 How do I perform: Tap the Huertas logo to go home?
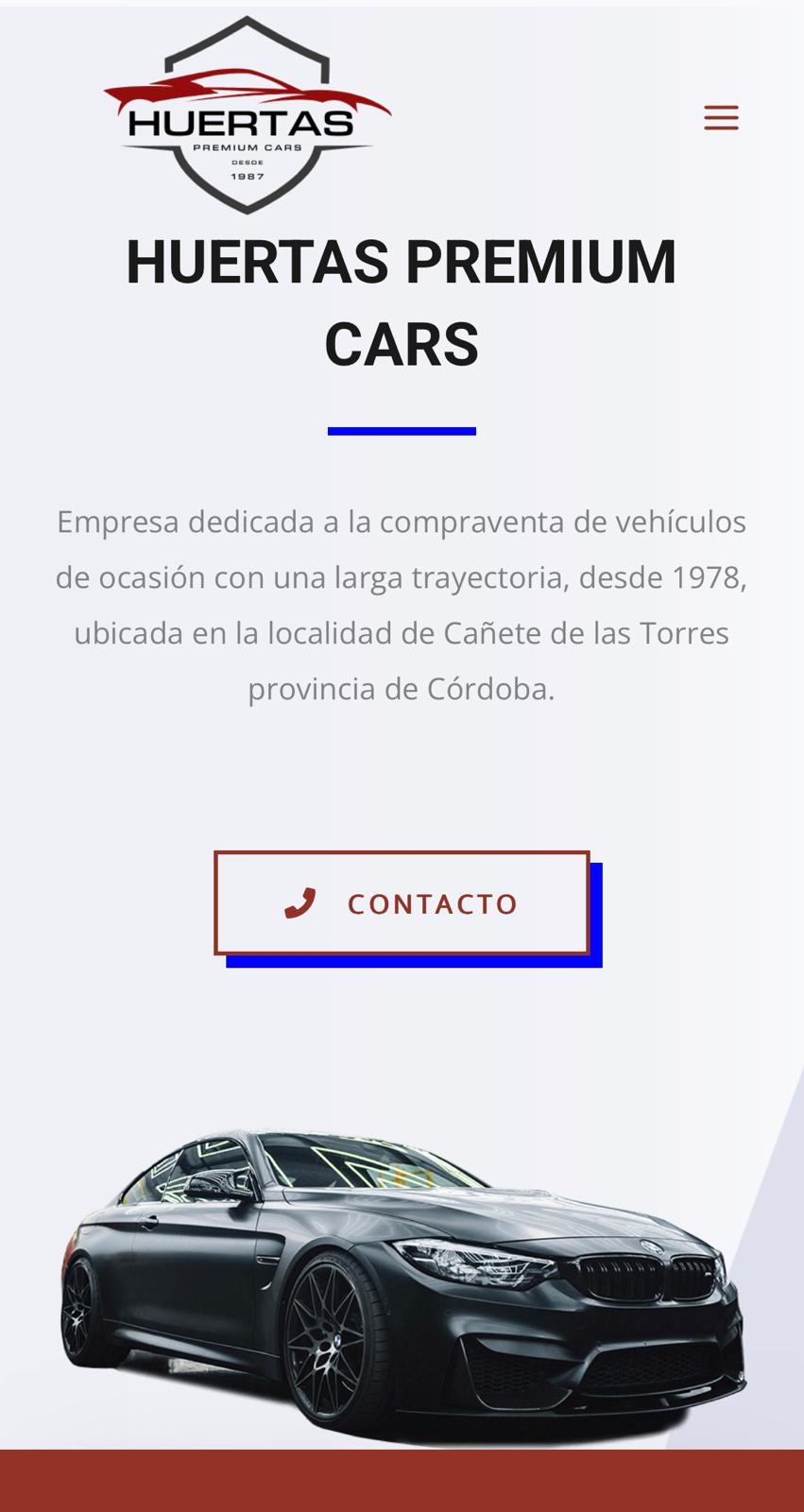pyautogui.click(x=247, y=115)
